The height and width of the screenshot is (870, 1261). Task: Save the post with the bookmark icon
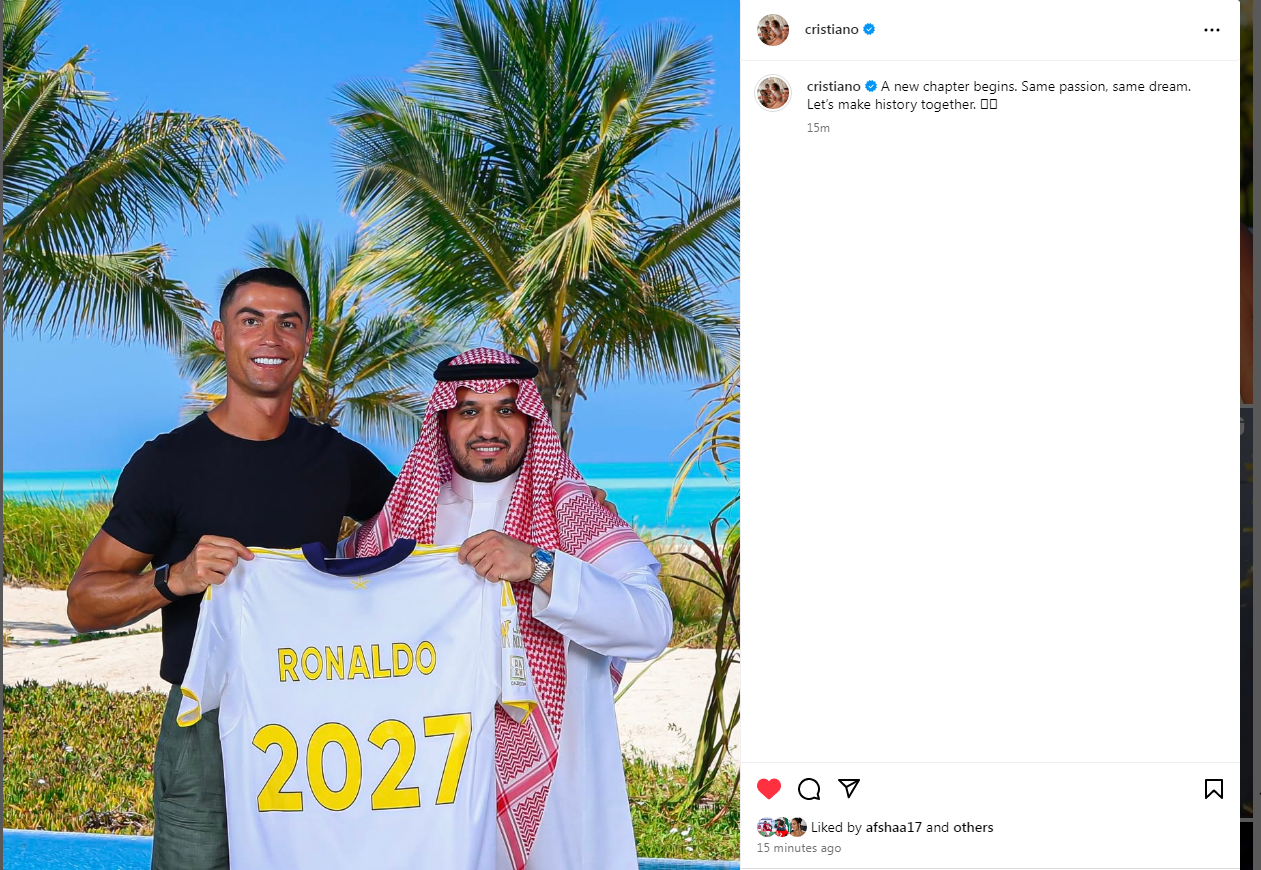coord(1213,789)
